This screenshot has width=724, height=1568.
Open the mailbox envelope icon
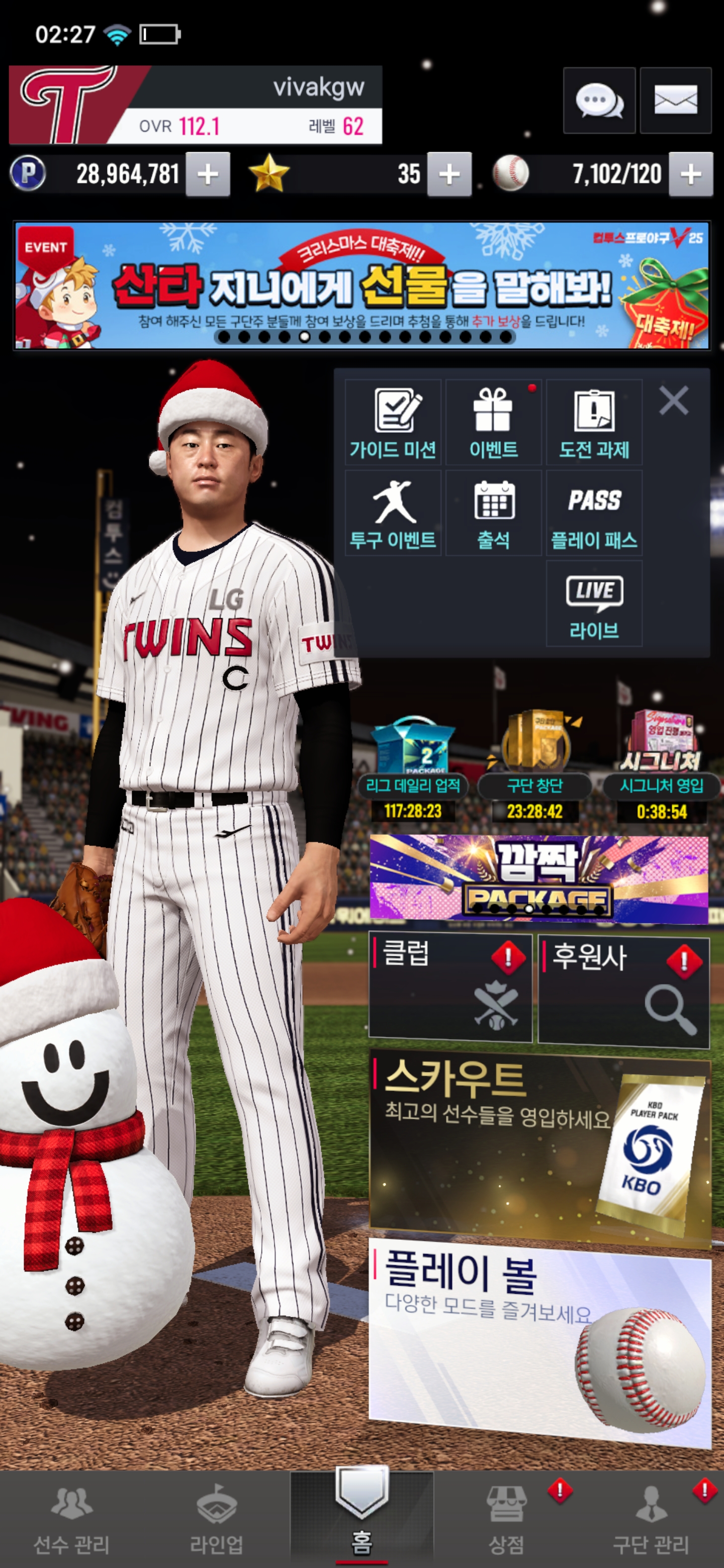point(675,101)
